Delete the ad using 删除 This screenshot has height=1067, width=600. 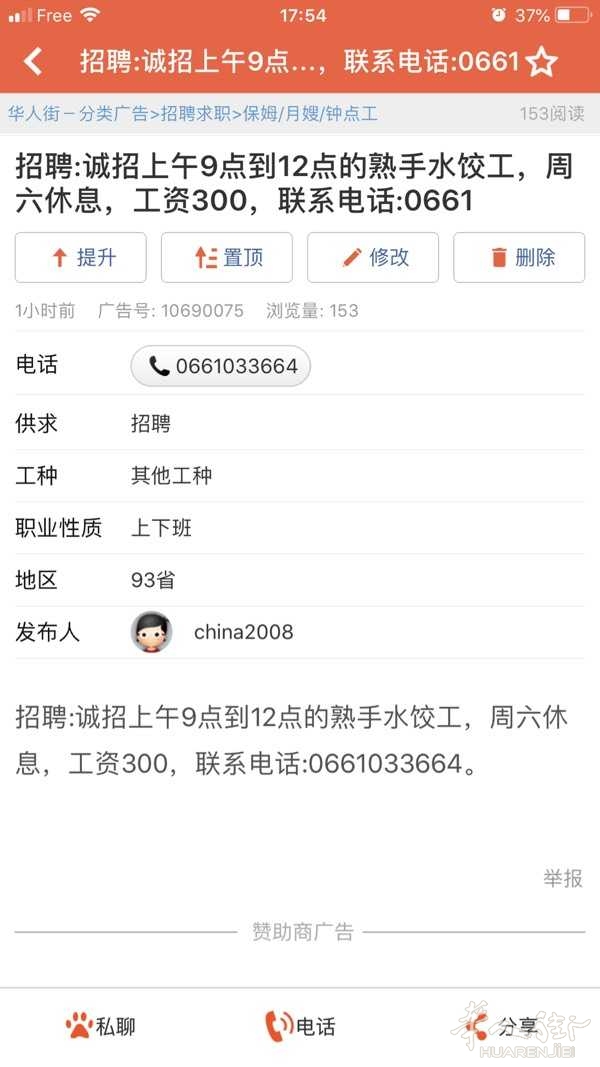pyautogui.click(x=519, y=257)
